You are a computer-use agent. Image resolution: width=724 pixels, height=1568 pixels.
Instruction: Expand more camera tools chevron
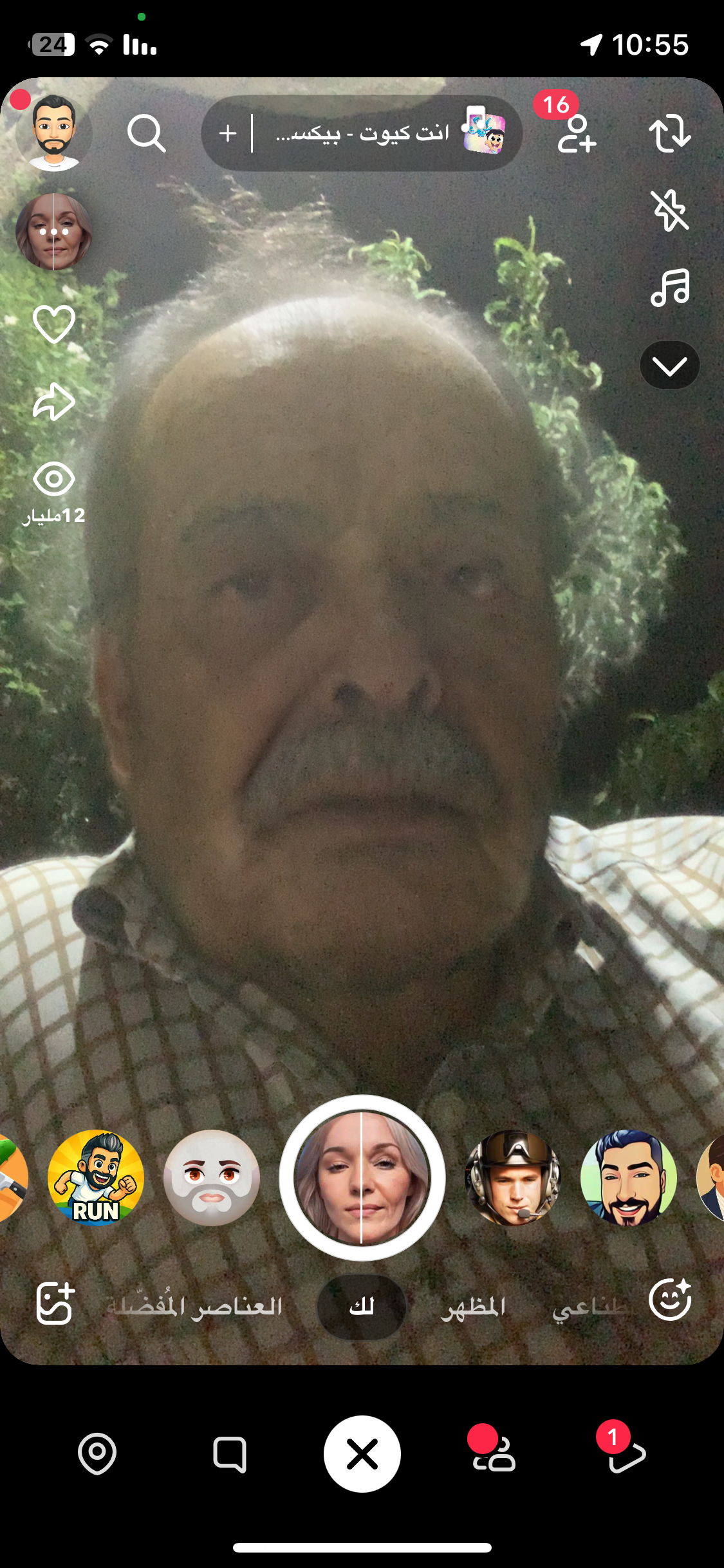(670, 365)
